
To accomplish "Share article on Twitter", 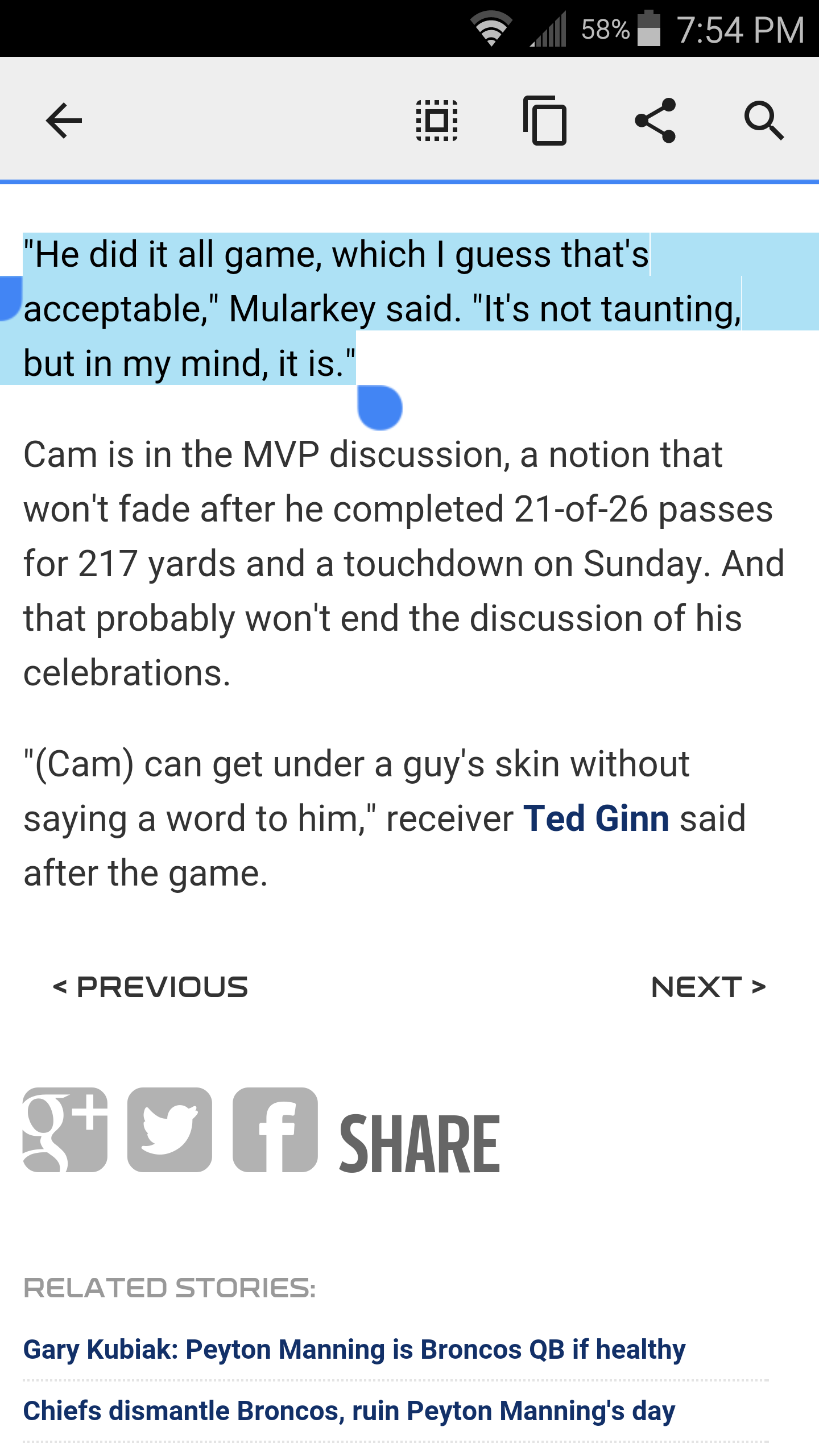I will click(x=169, y=1130).
